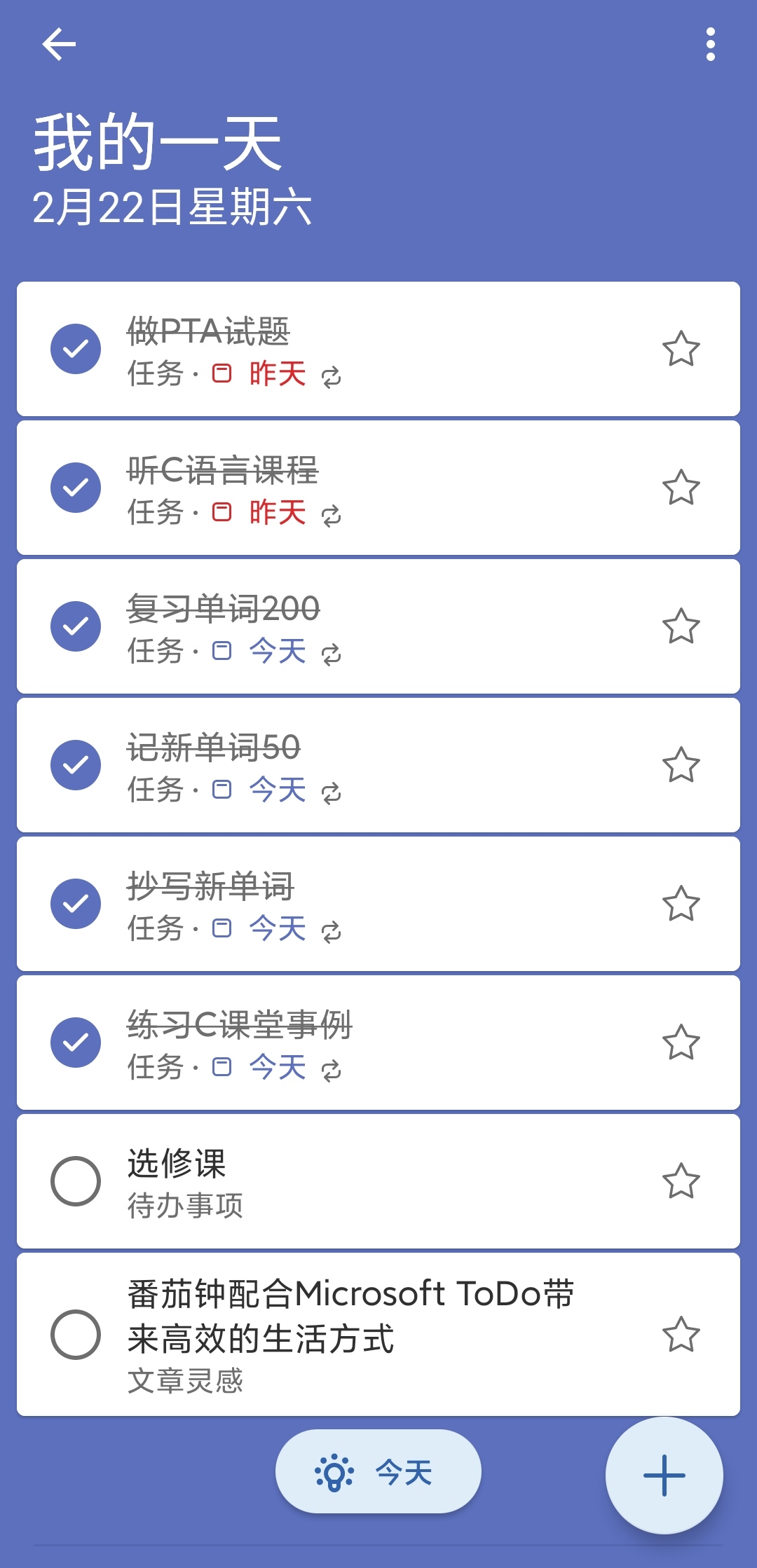Viewport: 757px width, 1568px height.
Task: Star the task 选修课
Action: tap(681, 1181)
